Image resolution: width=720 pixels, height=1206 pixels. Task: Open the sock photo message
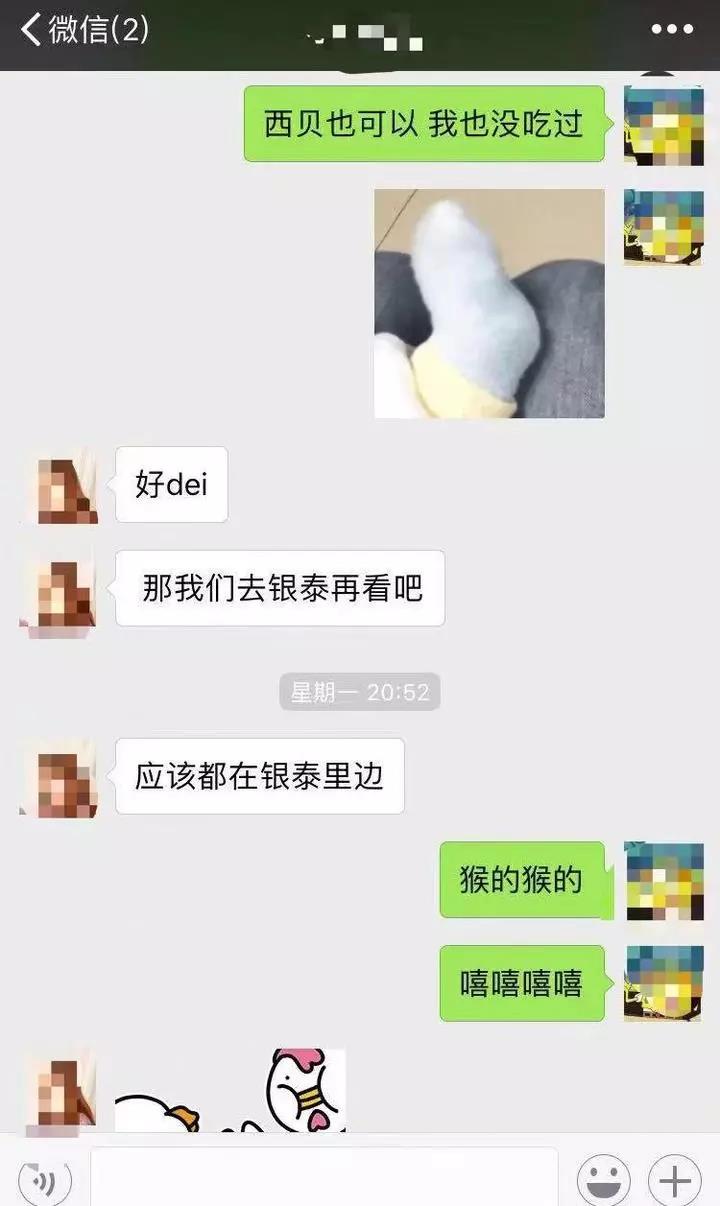489,303
